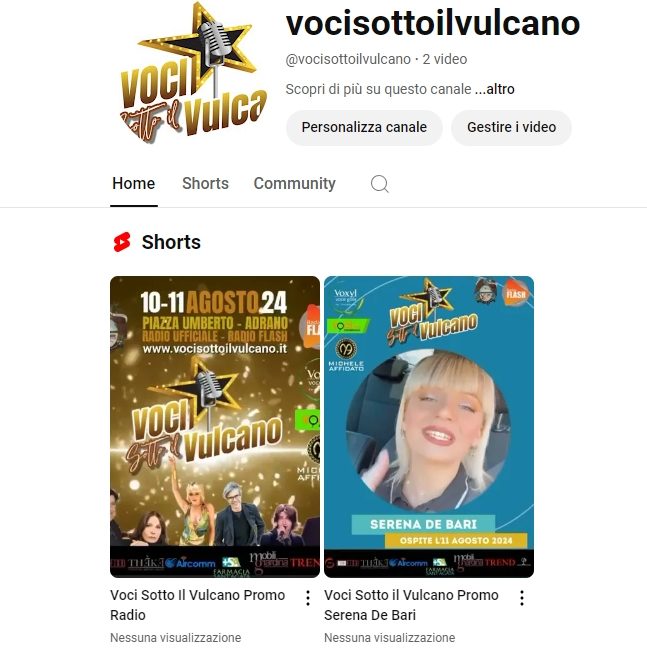Screen dimensions: 647x666
Task: Select the Home tab
Action: 133,184
